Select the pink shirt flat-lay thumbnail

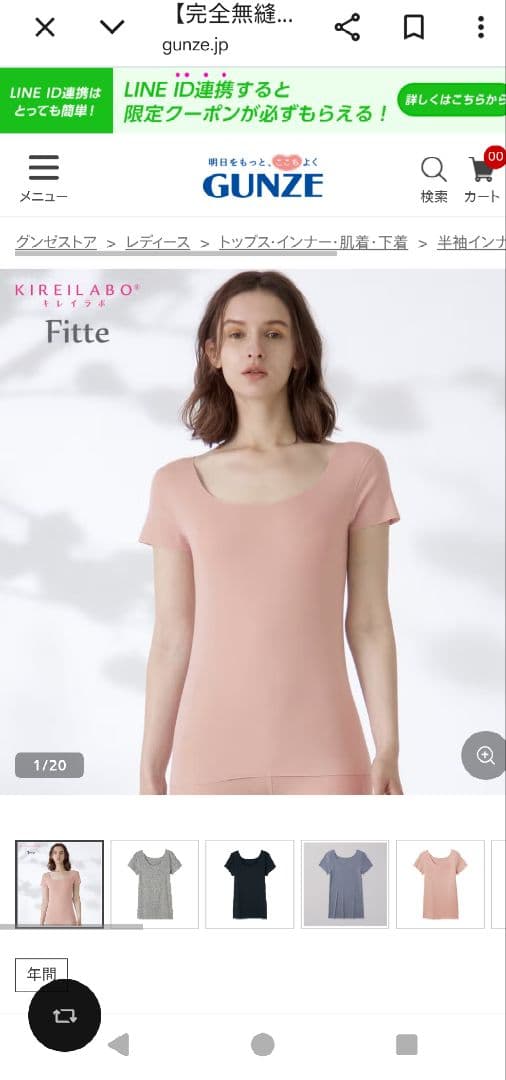440,884
